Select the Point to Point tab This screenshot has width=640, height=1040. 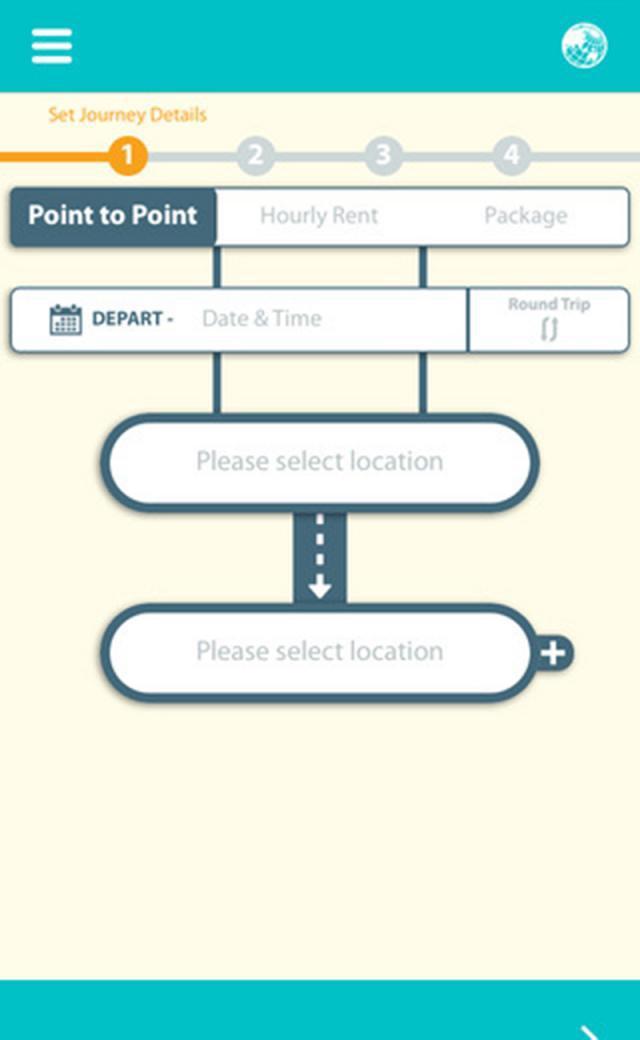(x=113, y=216)
